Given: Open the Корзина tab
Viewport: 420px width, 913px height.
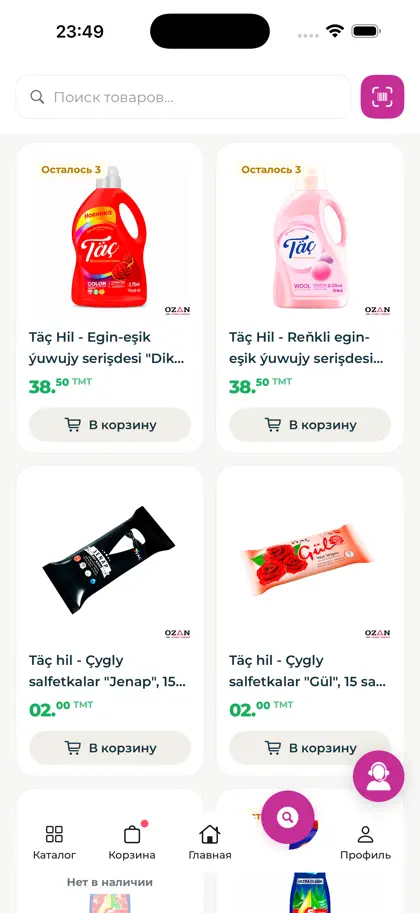Looking at the screenshot, I should (132, 843).
